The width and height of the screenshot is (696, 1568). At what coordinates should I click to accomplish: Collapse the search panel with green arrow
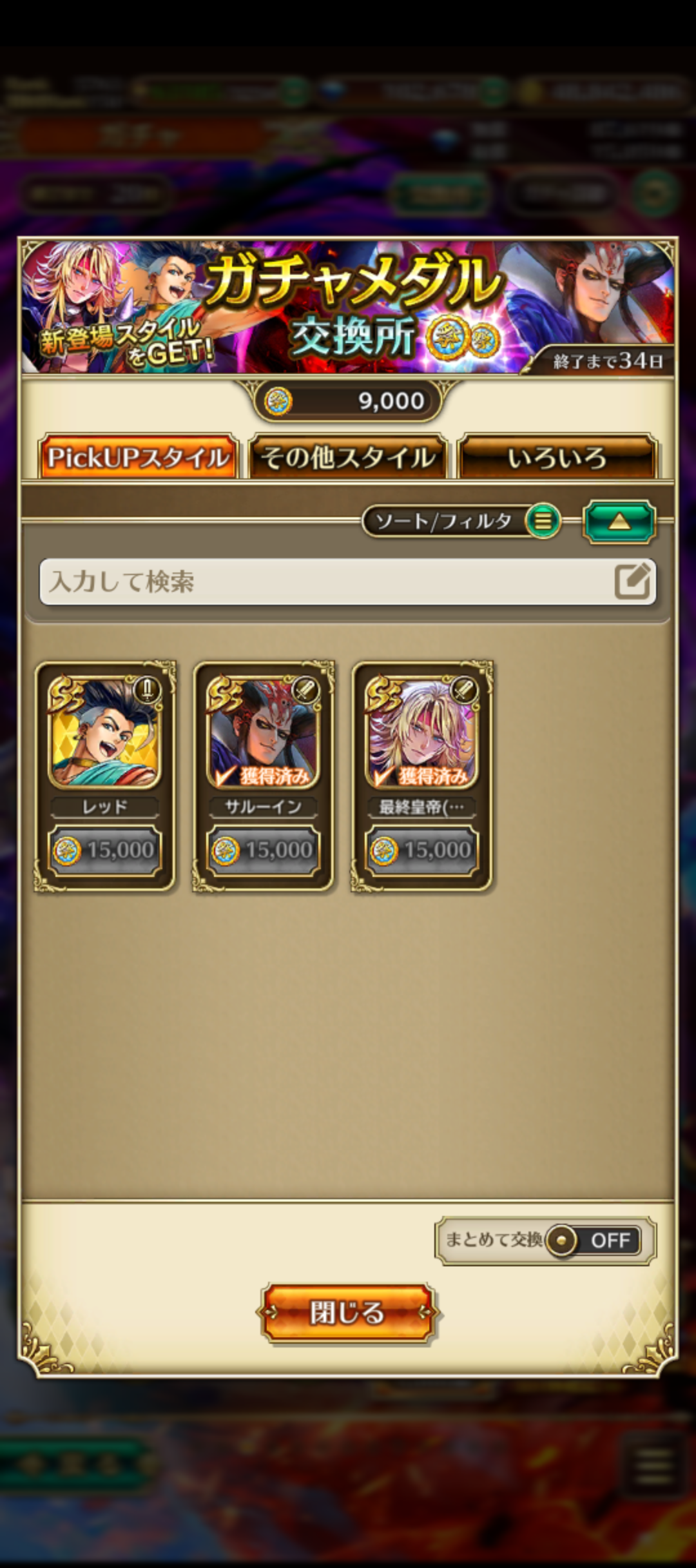[x=619, y=521]
